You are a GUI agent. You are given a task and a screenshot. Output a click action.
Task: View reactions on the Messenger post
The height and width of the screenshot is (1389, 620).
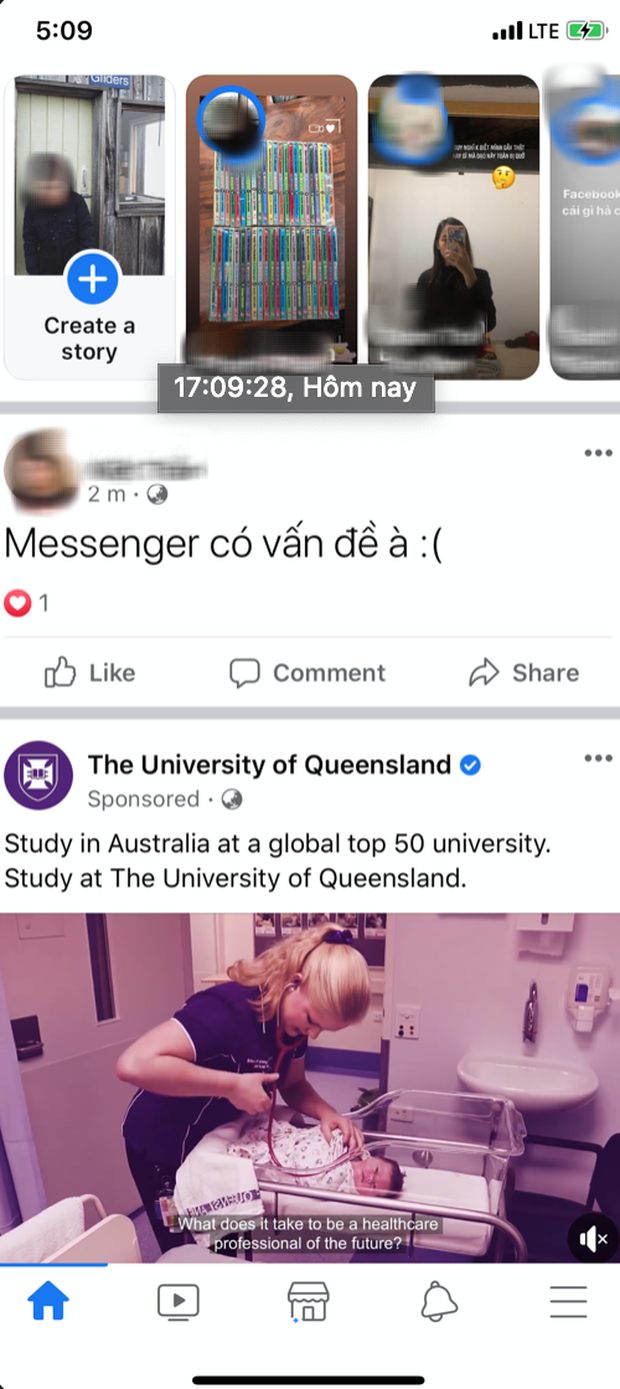point(27,603)
